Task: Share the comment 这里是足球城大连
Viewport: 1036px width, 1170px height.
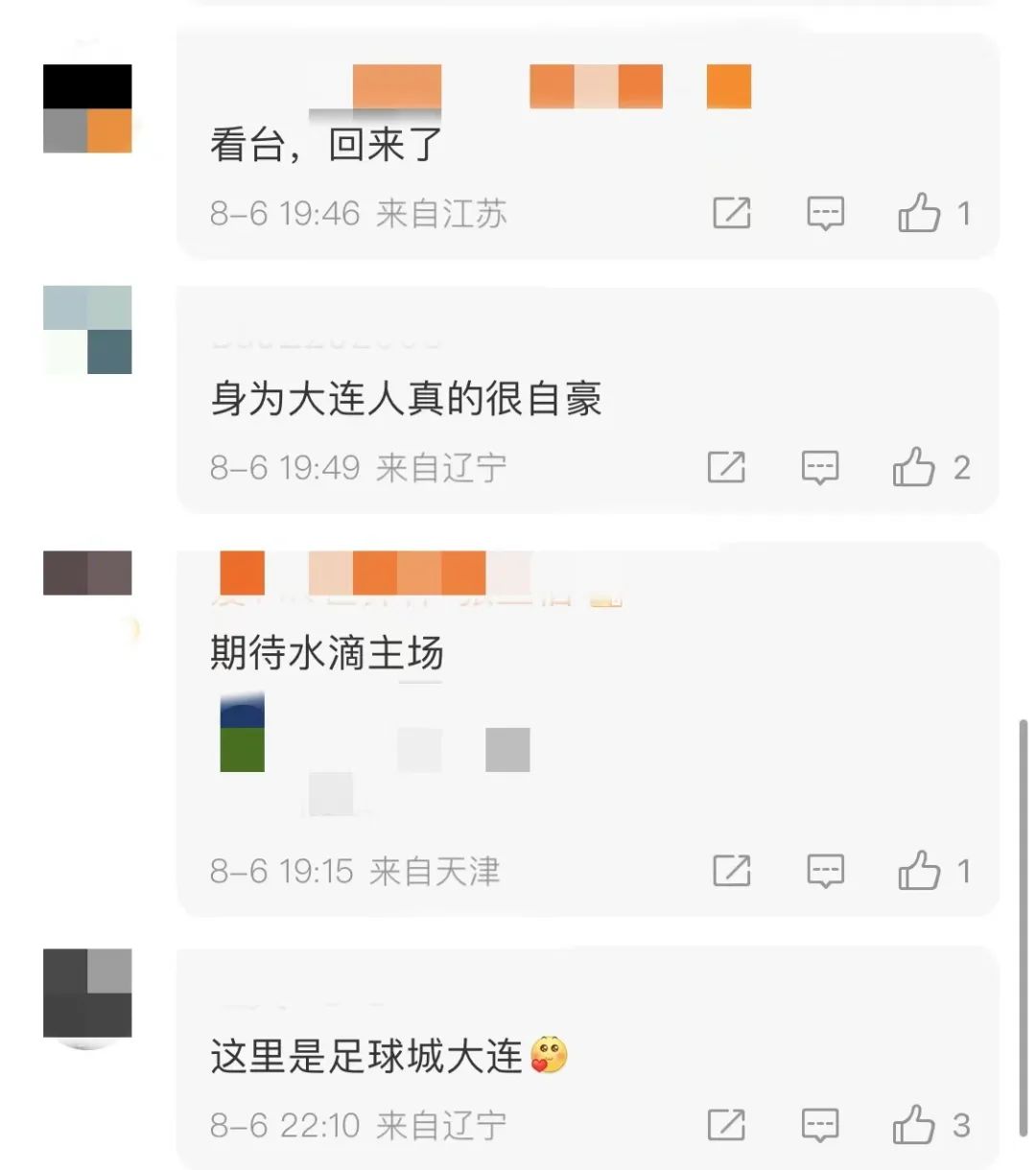Action: (x=726, y=1125)
